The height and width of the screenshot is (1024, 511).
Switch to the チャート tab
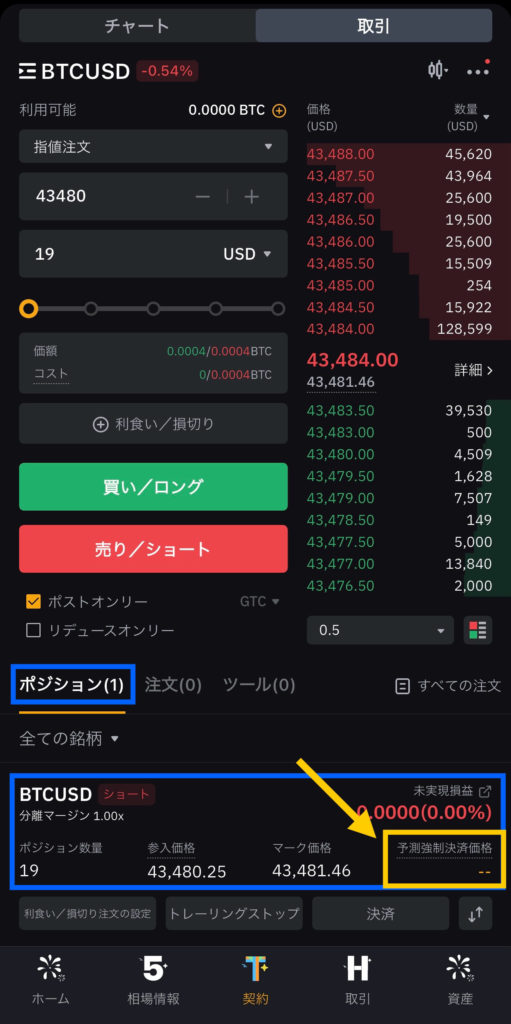(x=137, y=26)
